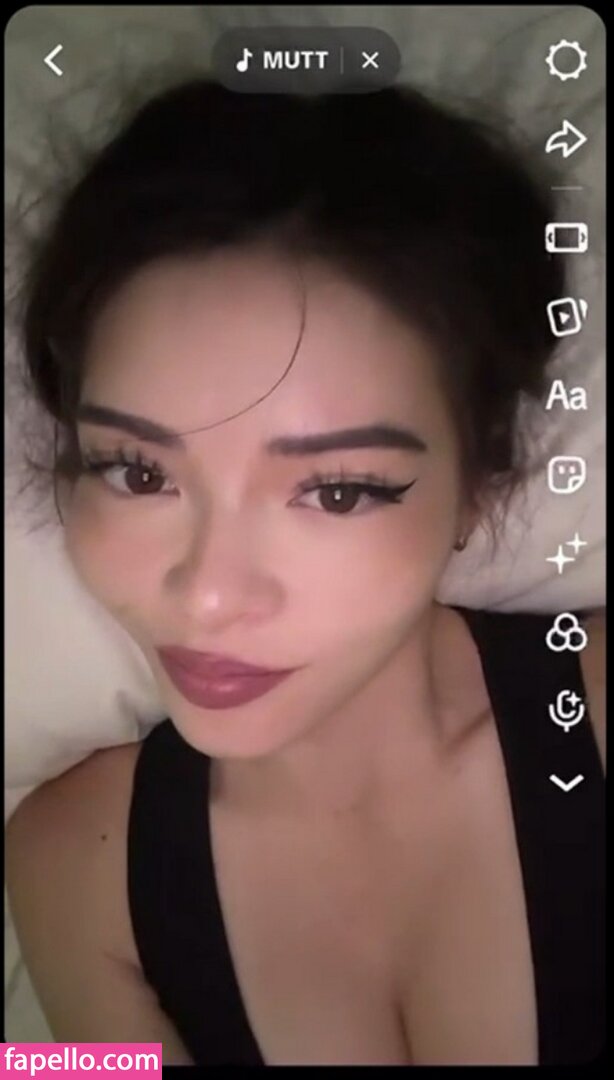Add text with the Aa tool
The image size is (614, 1080).
pos(566,397)
